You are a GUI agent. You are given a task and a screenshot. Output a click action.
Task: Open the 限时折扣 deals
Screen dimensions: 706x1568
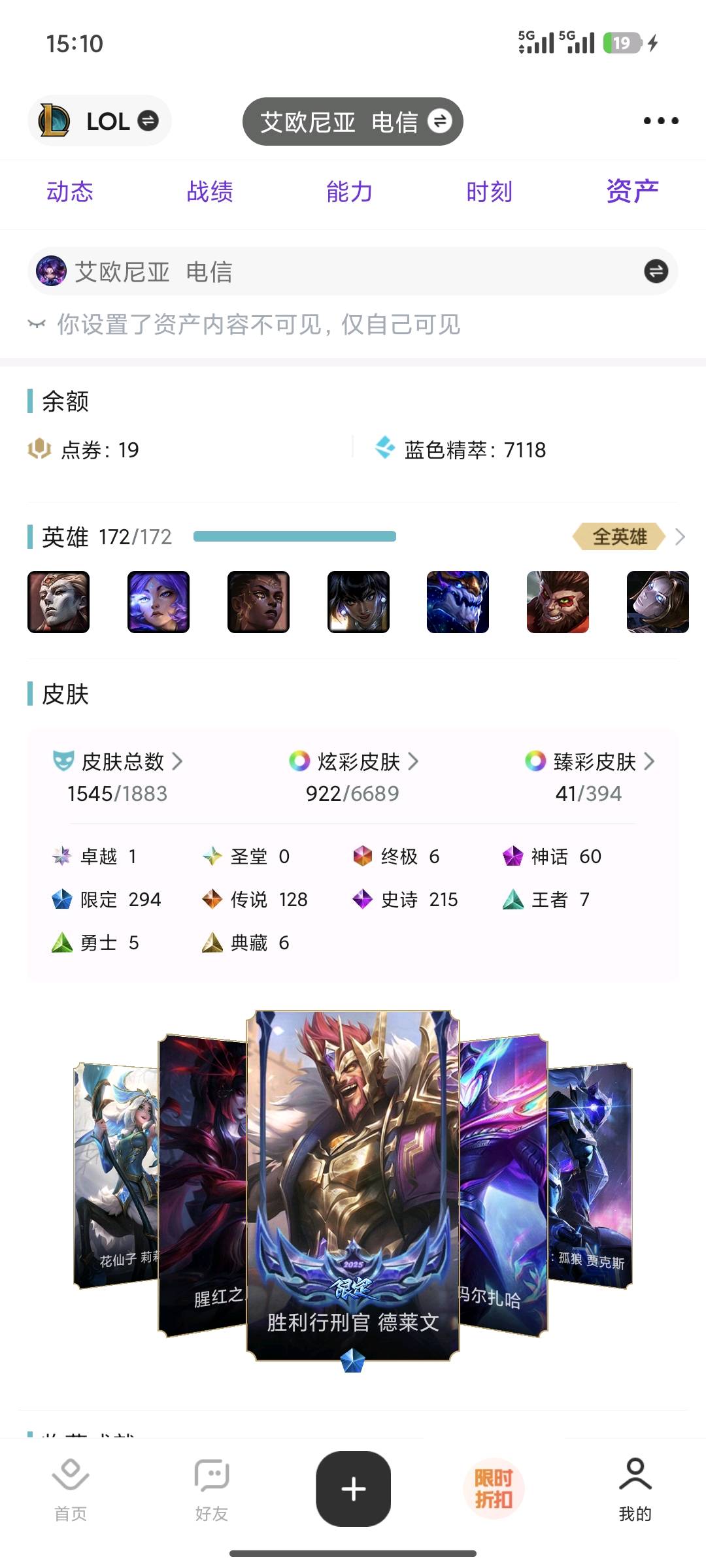[x=494, y=1489]
